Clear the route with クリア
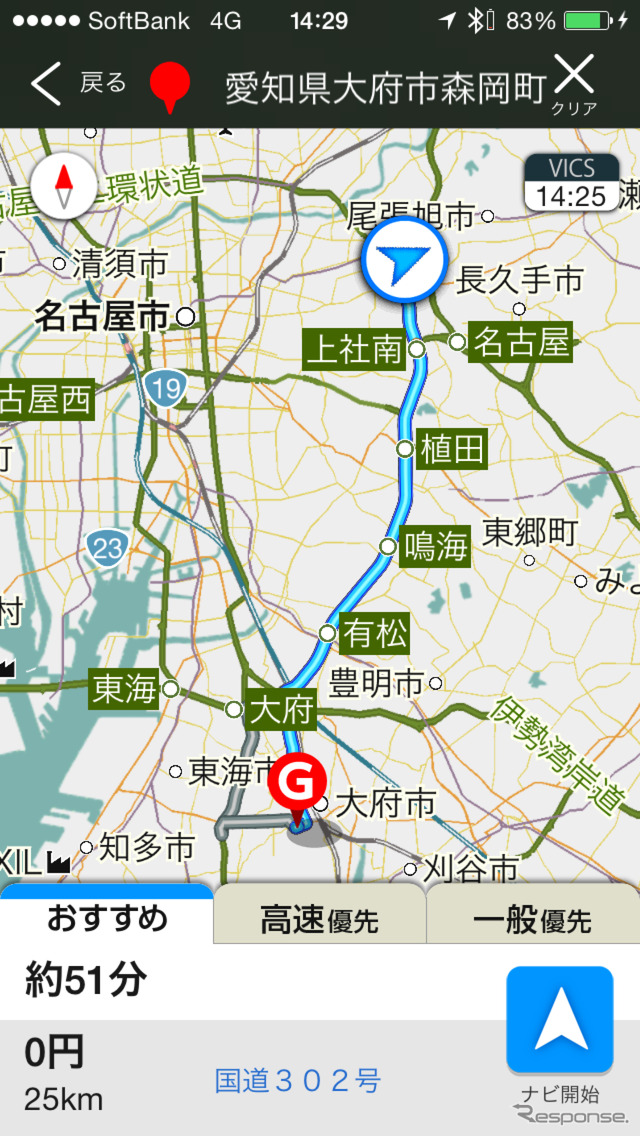640x1136 pixels. point(574,86)
